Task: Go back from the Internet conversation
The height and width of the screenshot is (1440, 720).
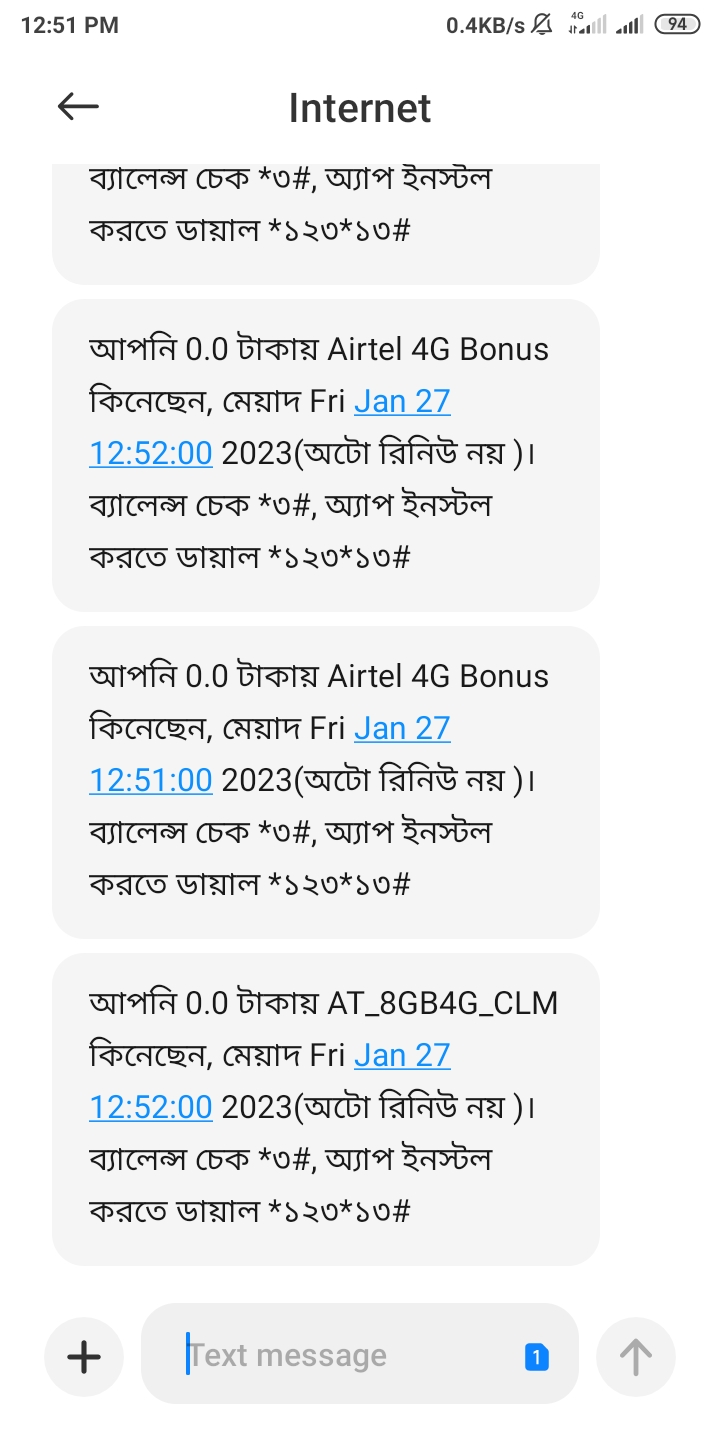Action: pyautogui.click(x=78, y=107)
